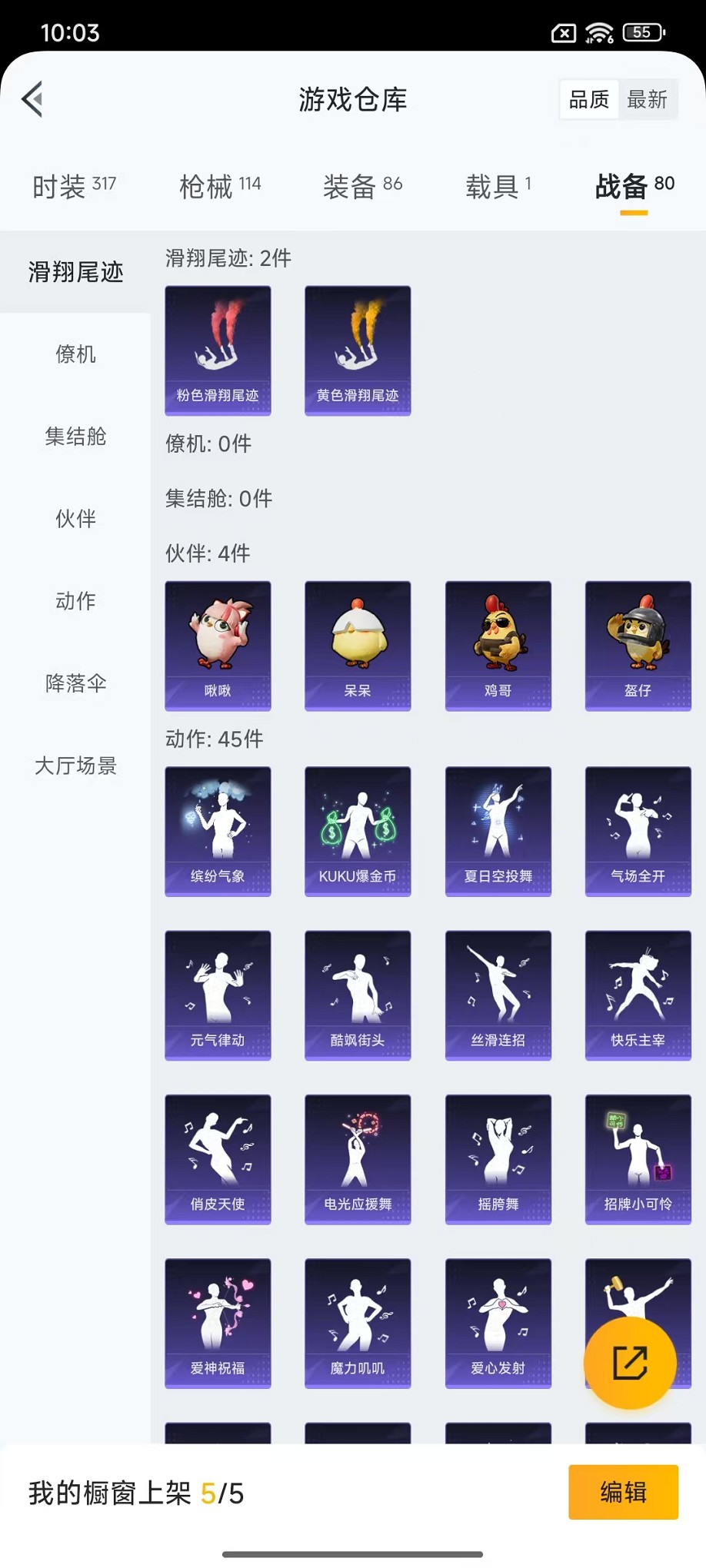Select 僚机 in the side menu

pos(75,354)
